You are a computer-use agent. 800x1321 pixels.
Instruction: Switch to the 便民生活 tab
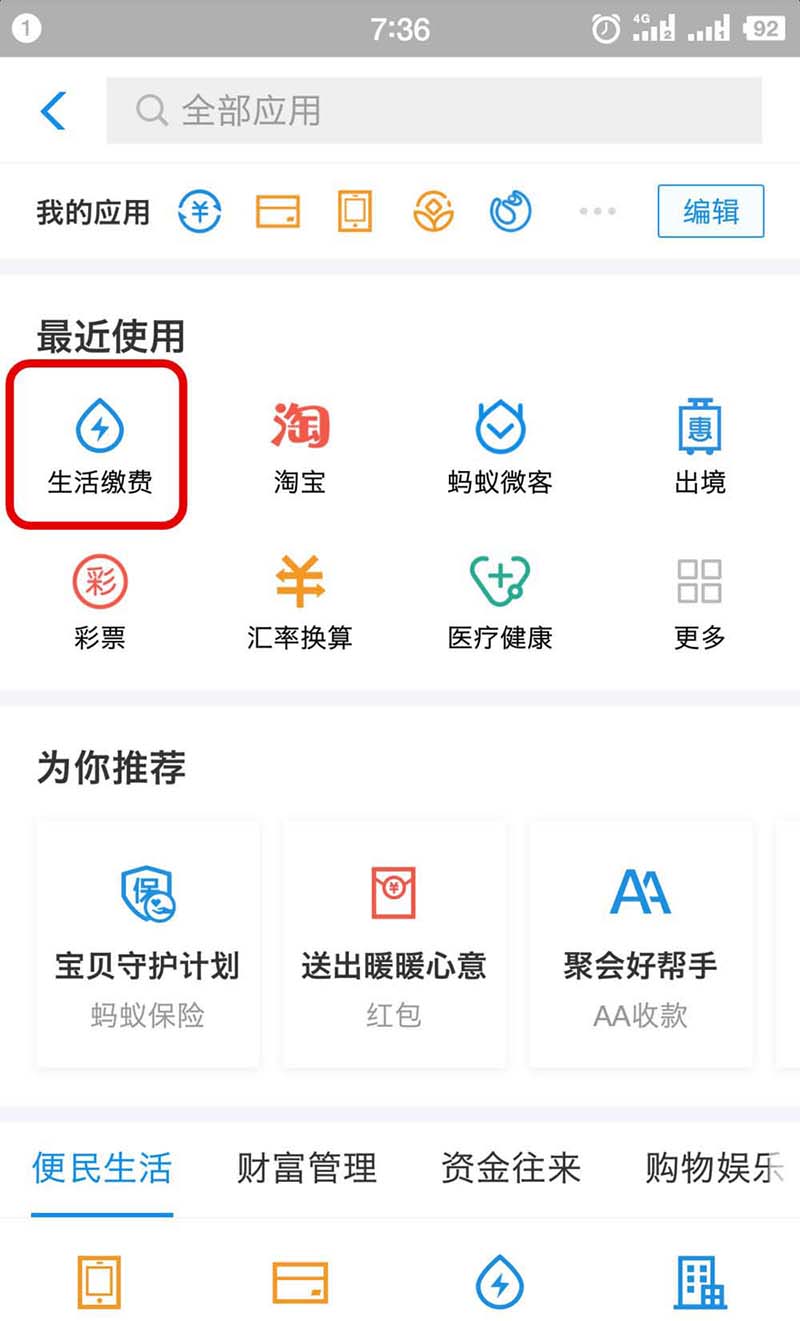point(102,1168)
